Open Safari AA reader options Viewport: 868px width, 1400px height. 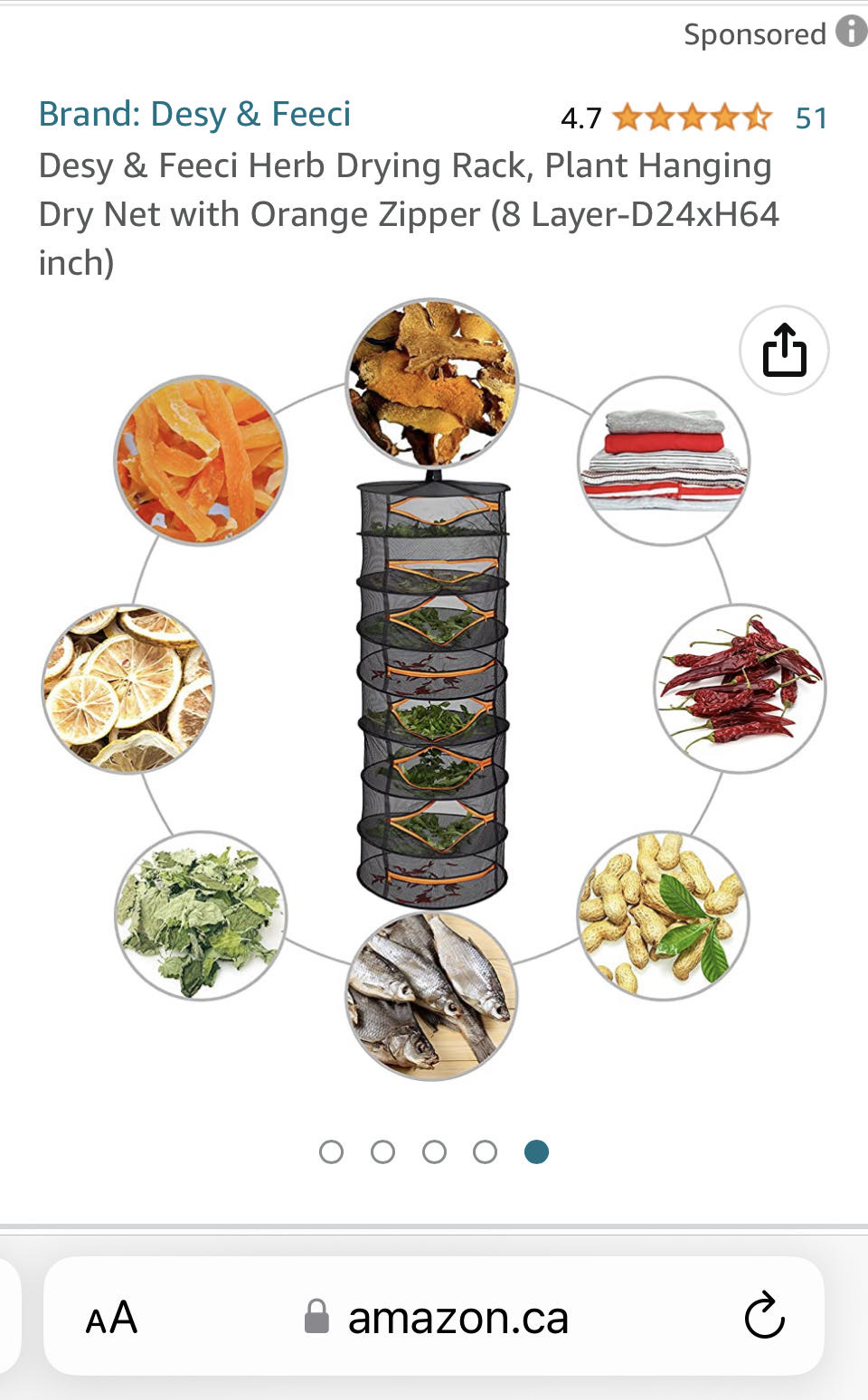click(x=111, y=1318)
